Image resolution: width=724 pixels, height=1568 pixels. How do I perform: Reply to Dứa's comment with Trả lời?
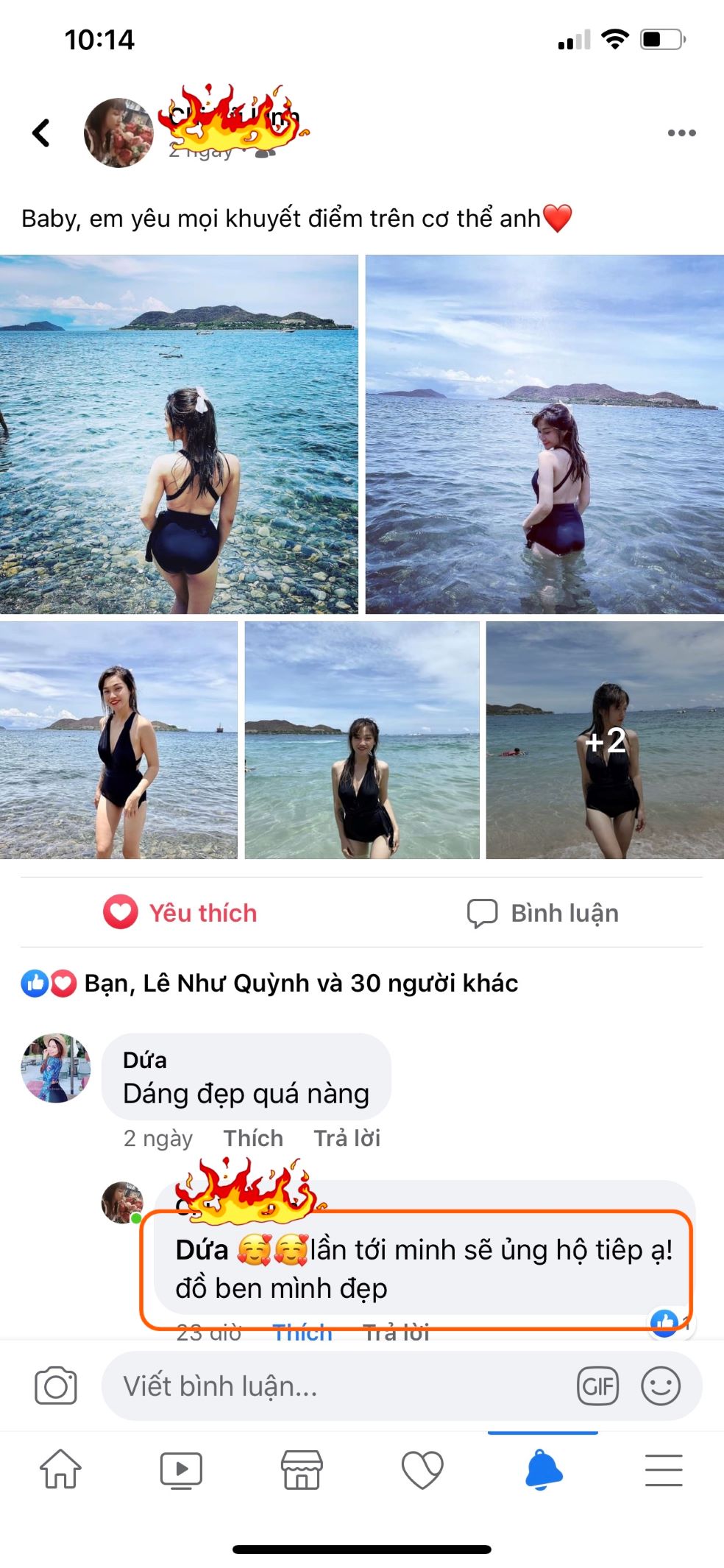tap(347, 1138)
